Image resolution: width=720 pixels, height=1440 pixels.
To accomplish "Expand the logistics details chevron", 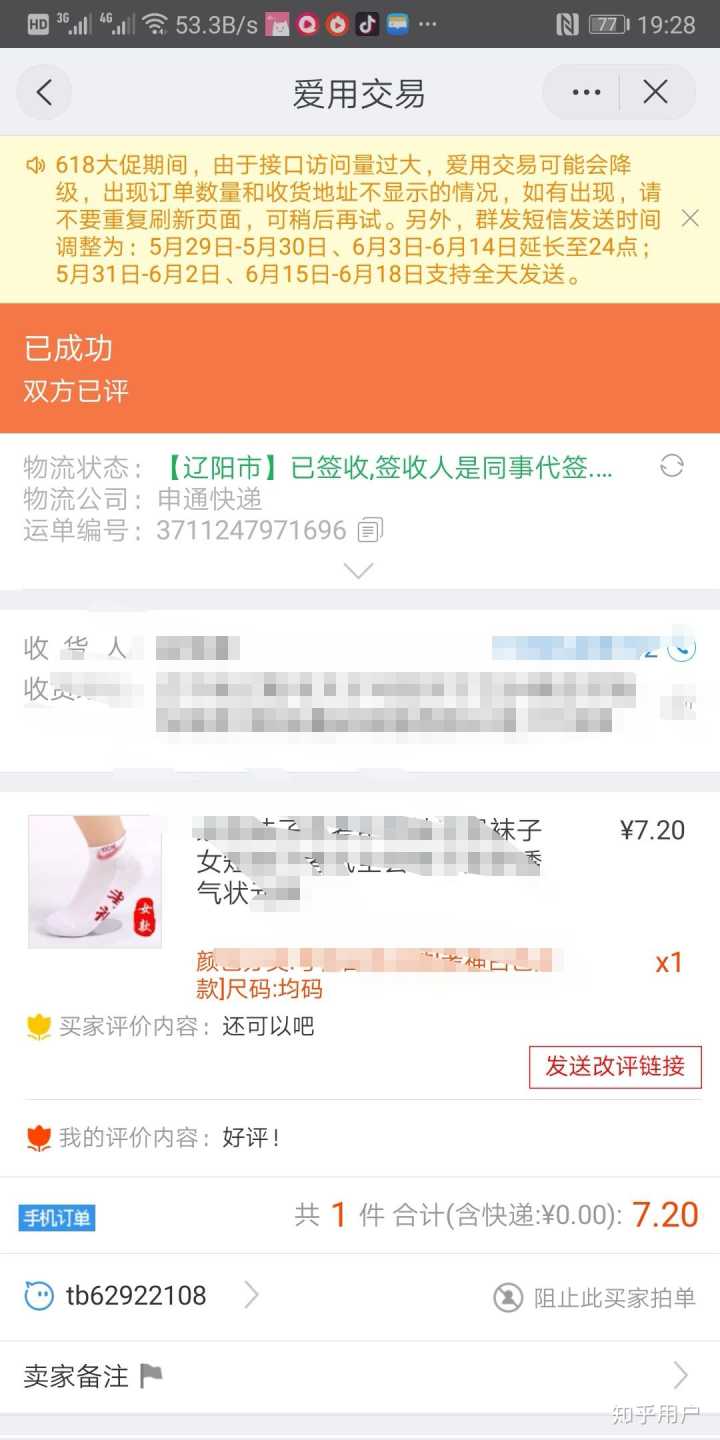I will [x=358, y=570].
